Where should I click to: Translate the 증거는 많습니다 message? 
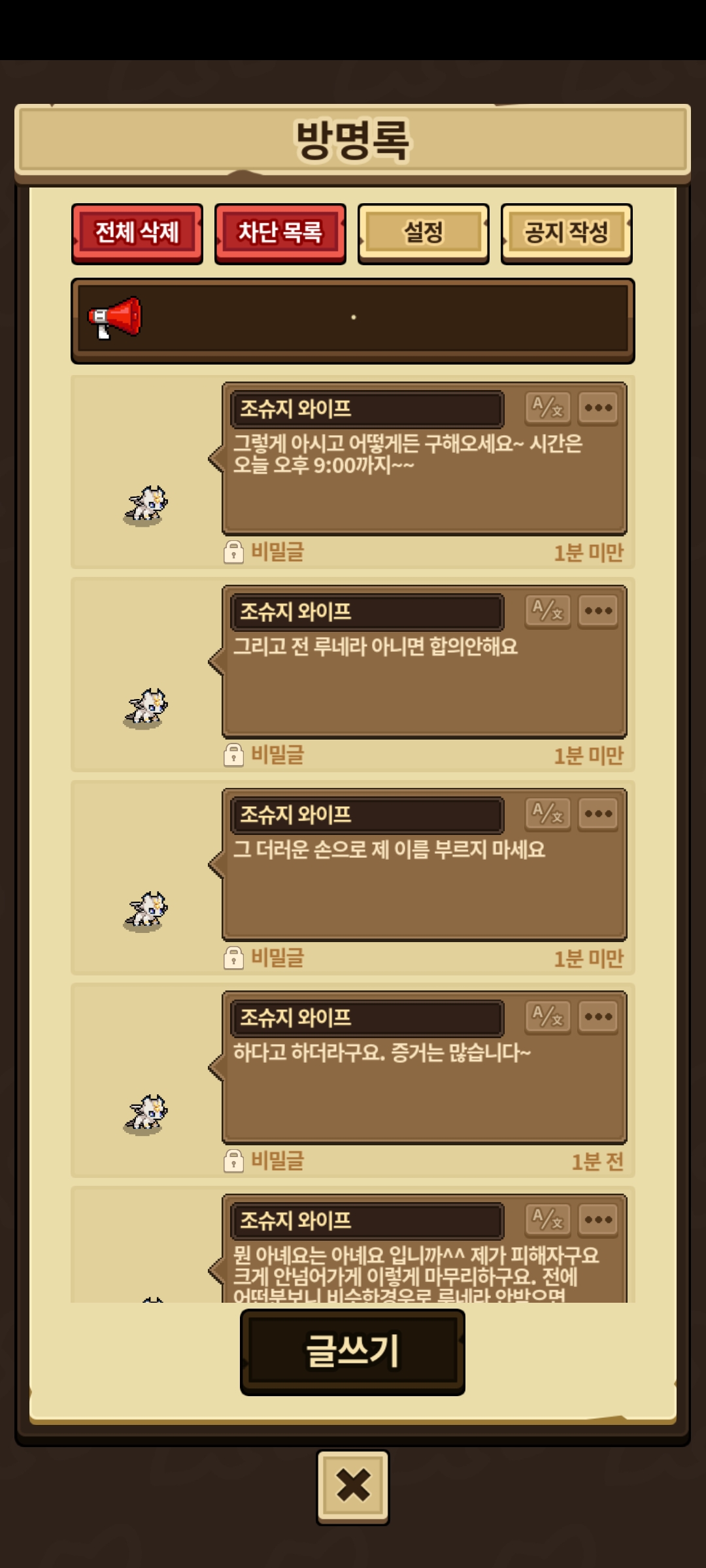point(548,1017)
